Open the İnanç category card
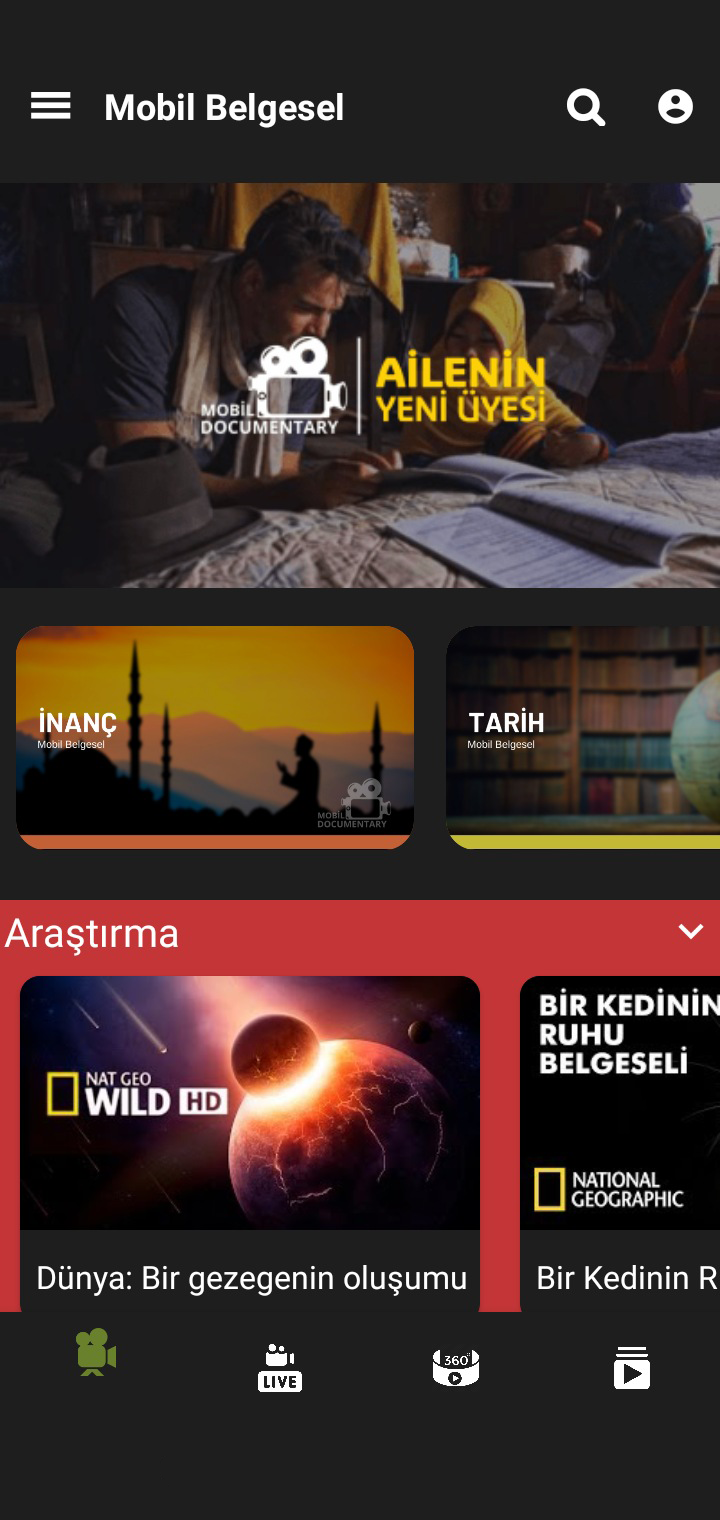 (x=215, y=737)
